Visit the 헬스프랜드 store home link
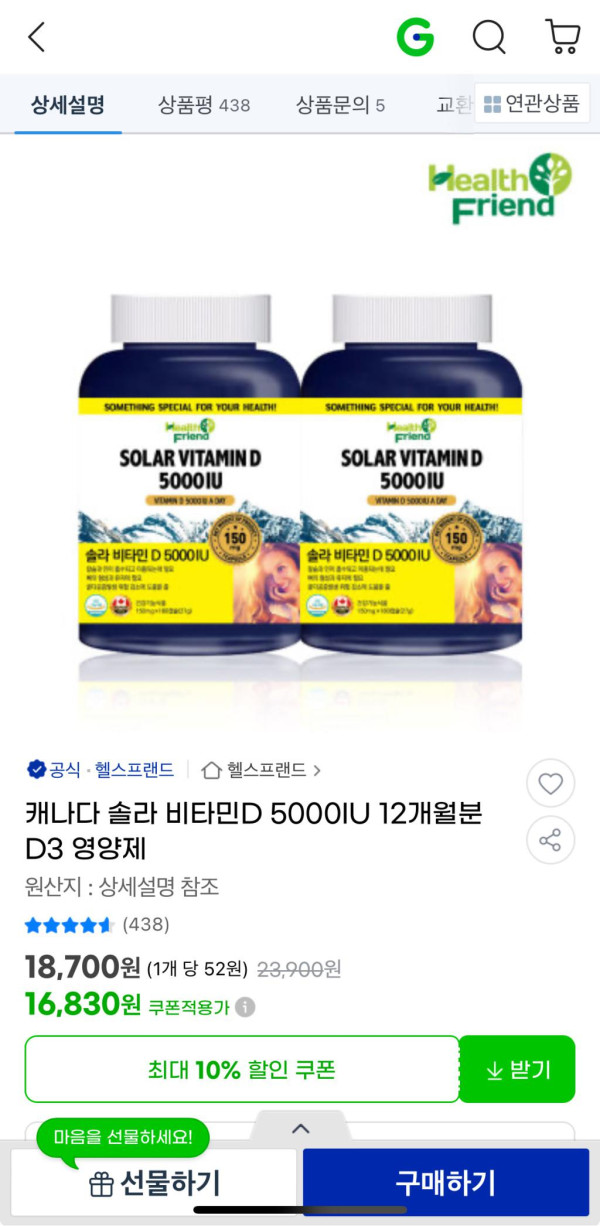 click(261, 770)
